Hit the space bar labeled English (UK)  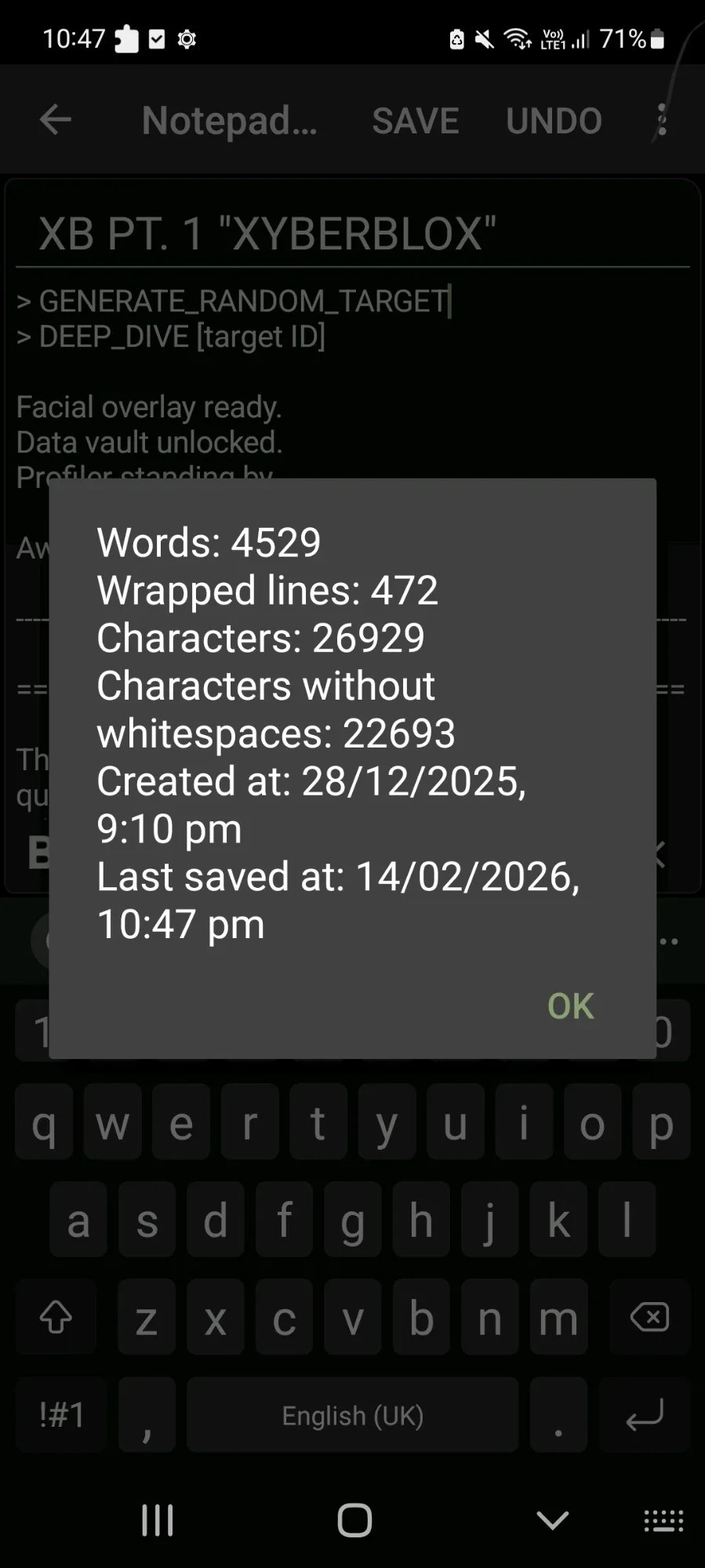click(x=352, y=1415)
